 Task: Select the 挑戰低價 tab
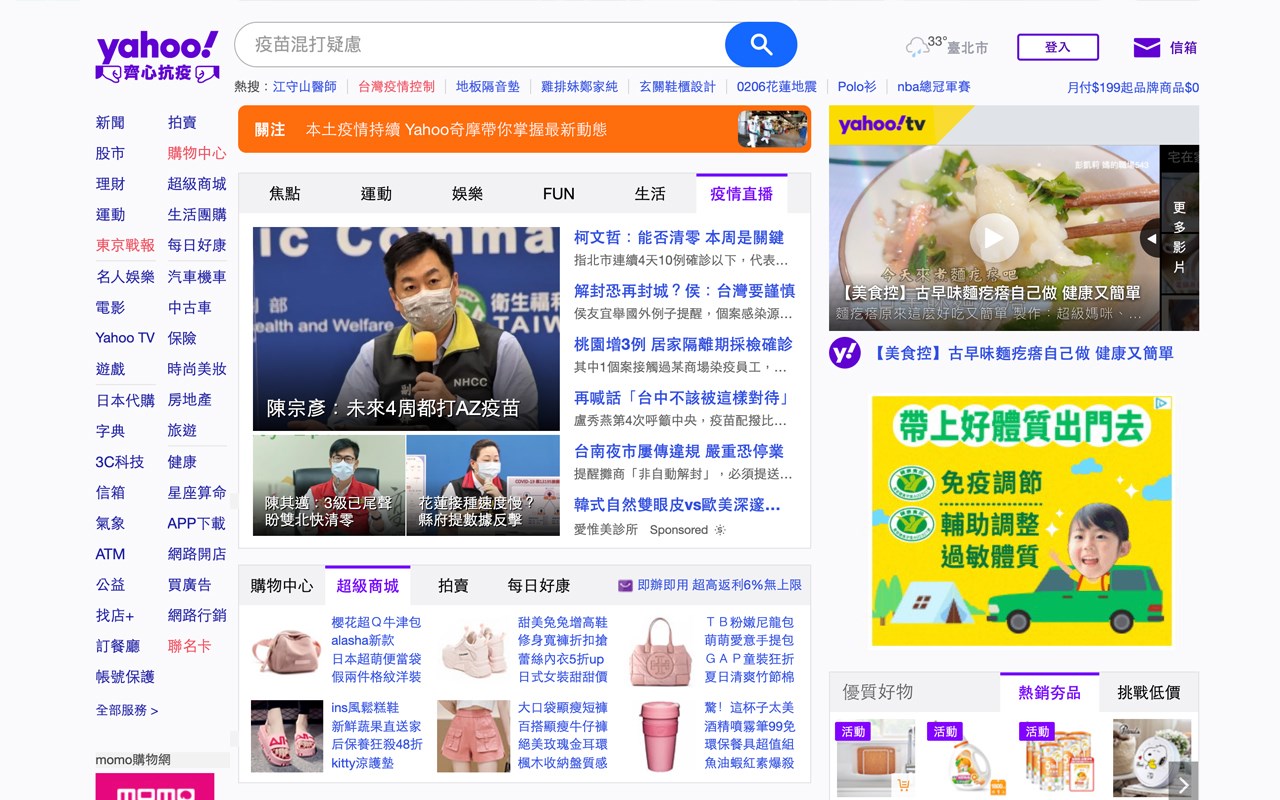[1148, 692]
